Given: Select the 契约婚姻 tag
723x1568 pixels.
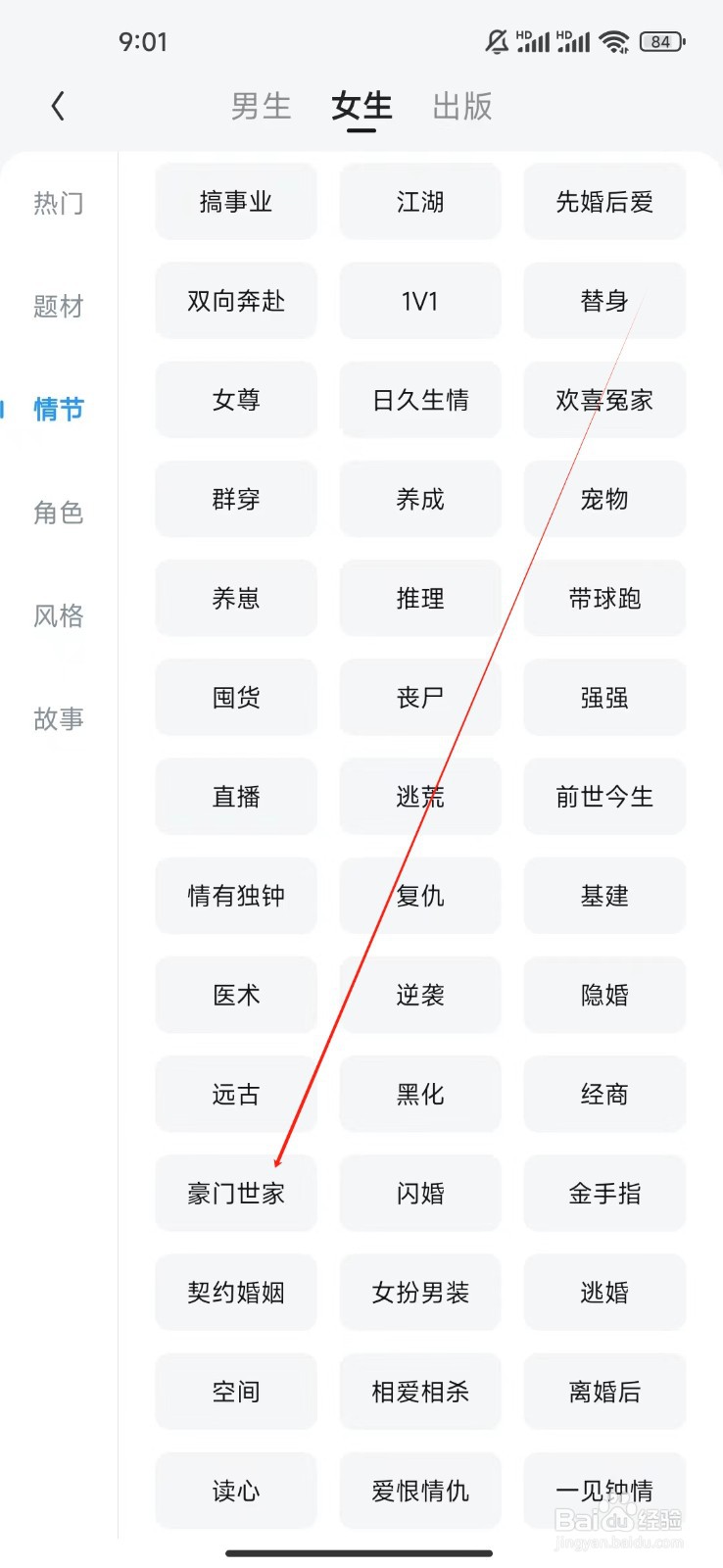Looking at the screenshot, I should pos(235,1293).
